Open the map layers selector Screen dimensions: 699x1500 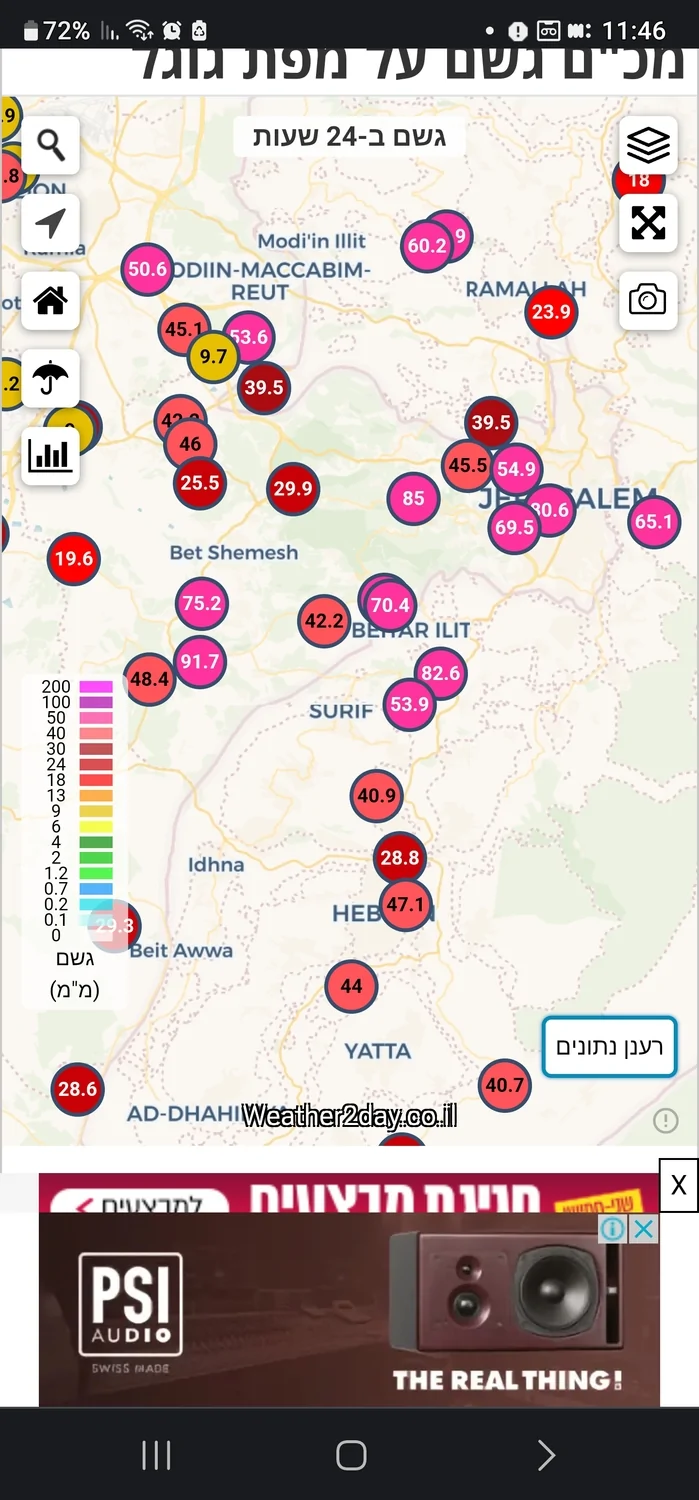point(648,146)
